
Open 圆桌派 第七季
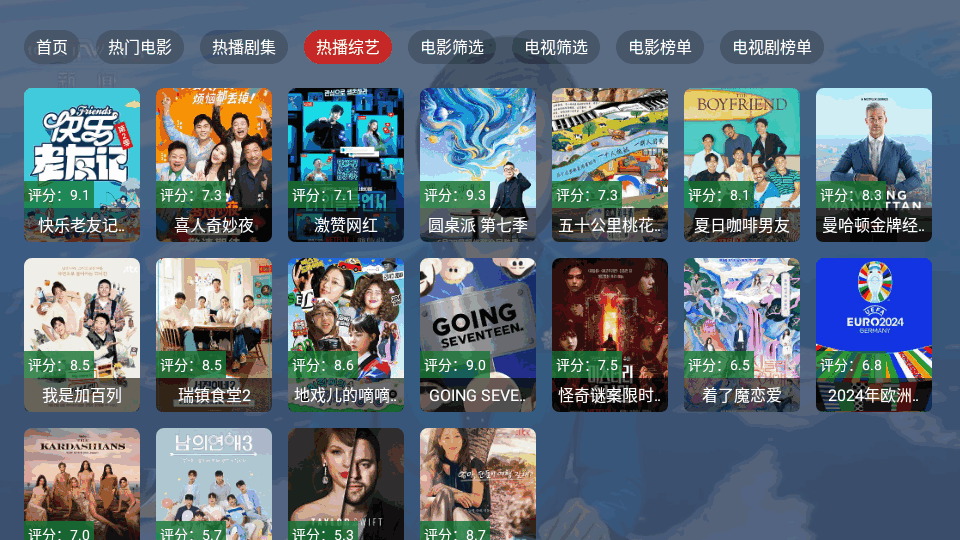pyautogui.click(x=478, y=164)
